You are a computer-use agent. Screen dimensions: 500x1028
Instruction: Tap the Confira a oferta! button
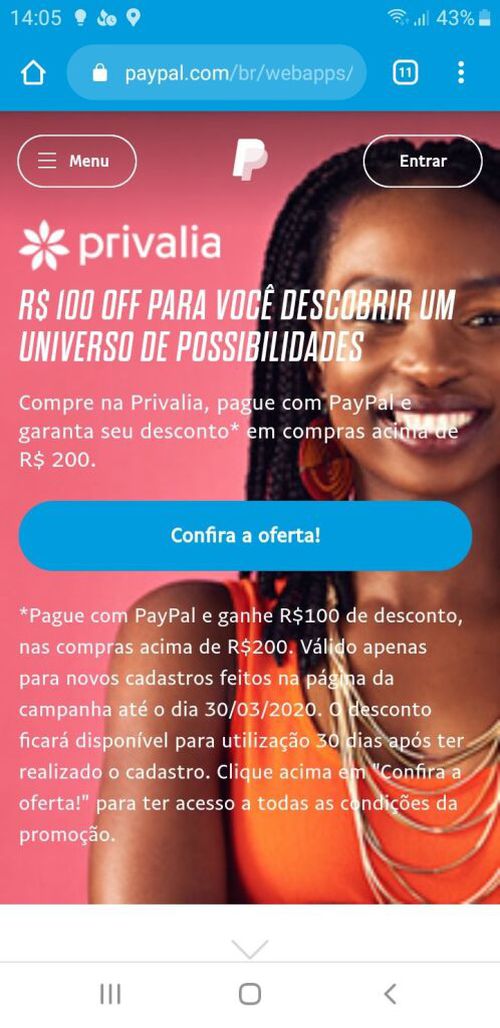click(245, 536)
